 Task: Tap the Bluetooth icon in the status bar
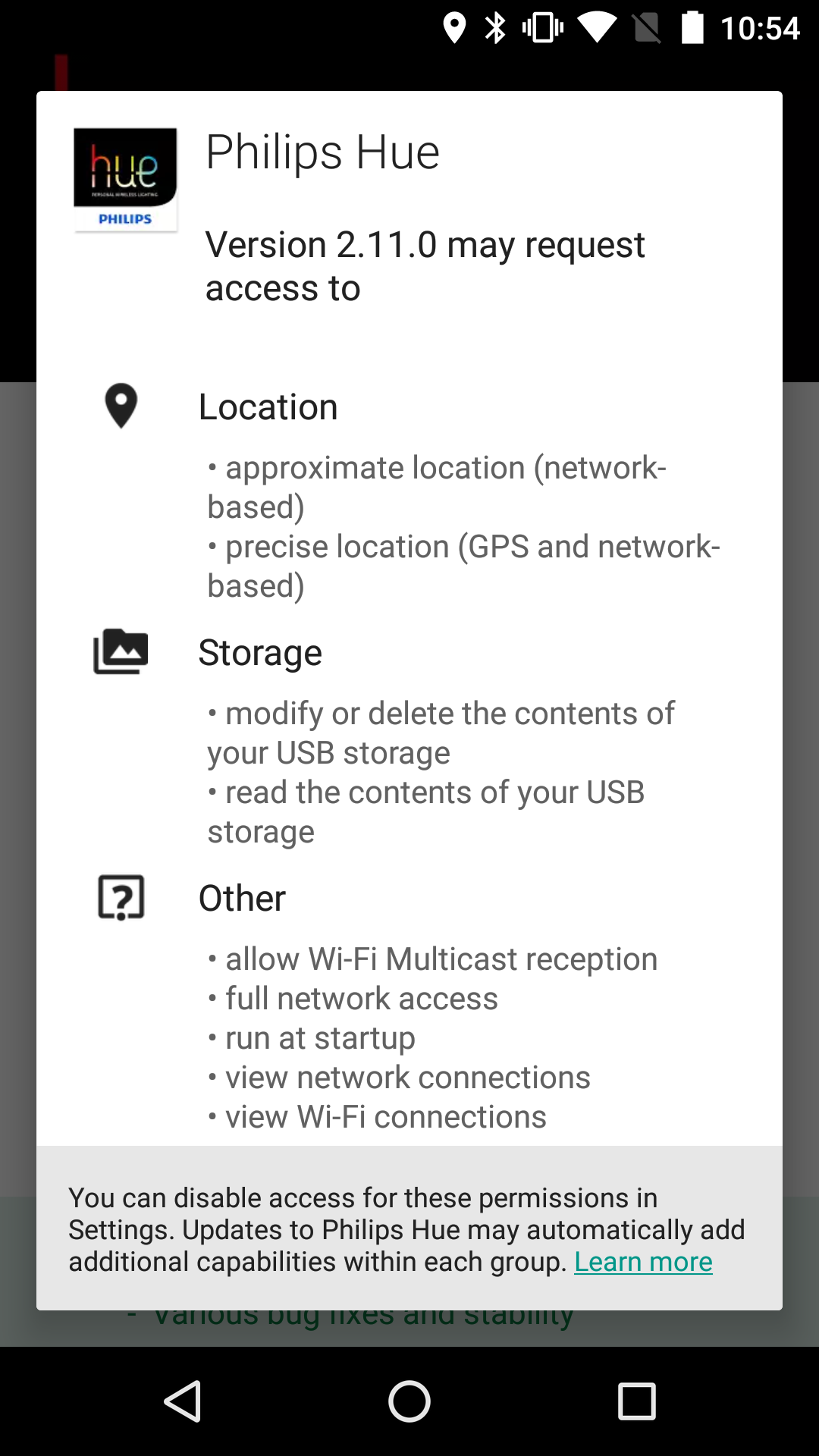[497, 27]
